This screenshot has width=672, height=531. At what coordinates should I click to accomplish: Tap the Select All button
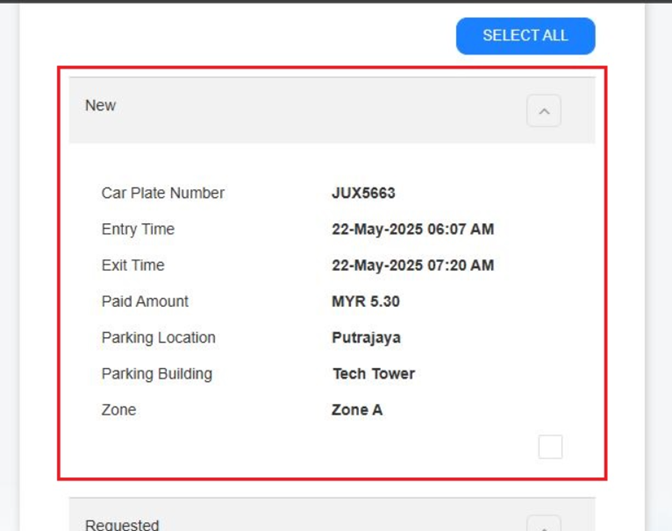point(525,36)
